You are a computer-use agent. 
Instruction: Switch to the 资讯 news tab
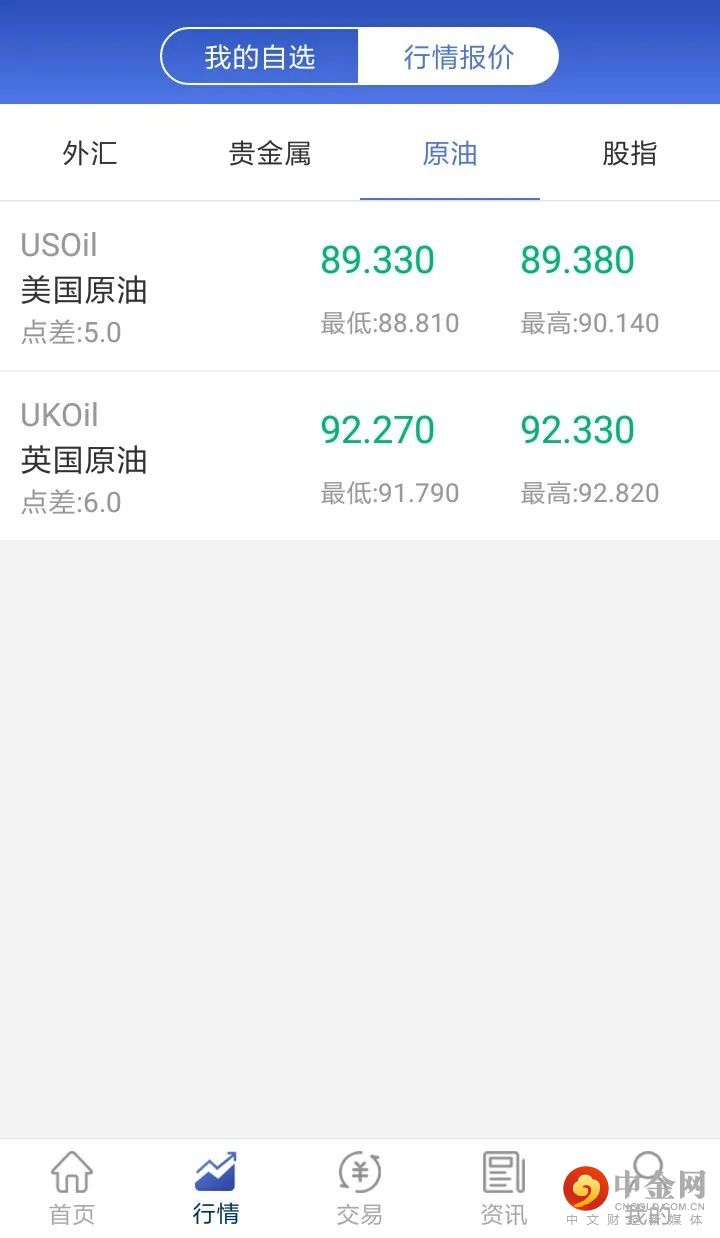tap(504, 1188)
